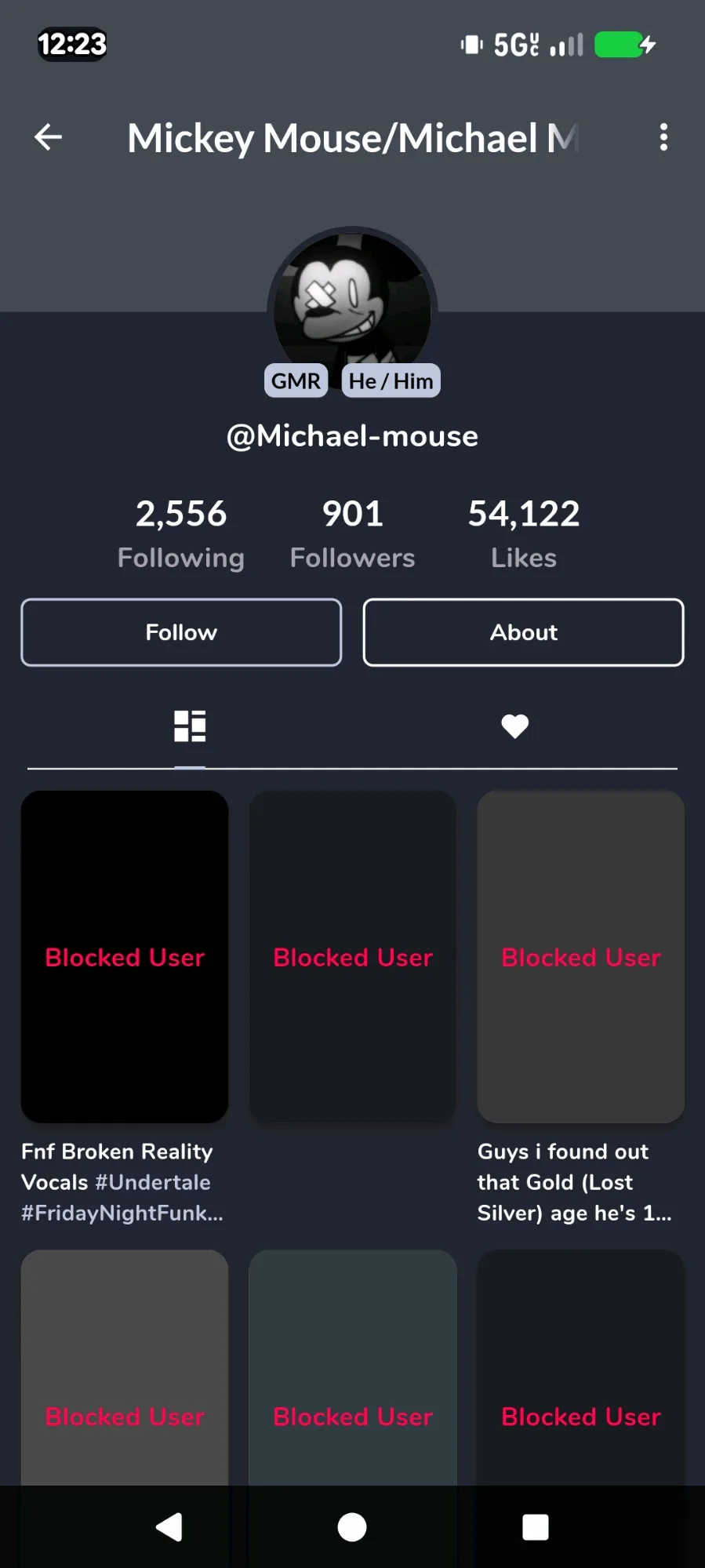
Task: Open the three-dot overflow menu
Action: point(663,137)
